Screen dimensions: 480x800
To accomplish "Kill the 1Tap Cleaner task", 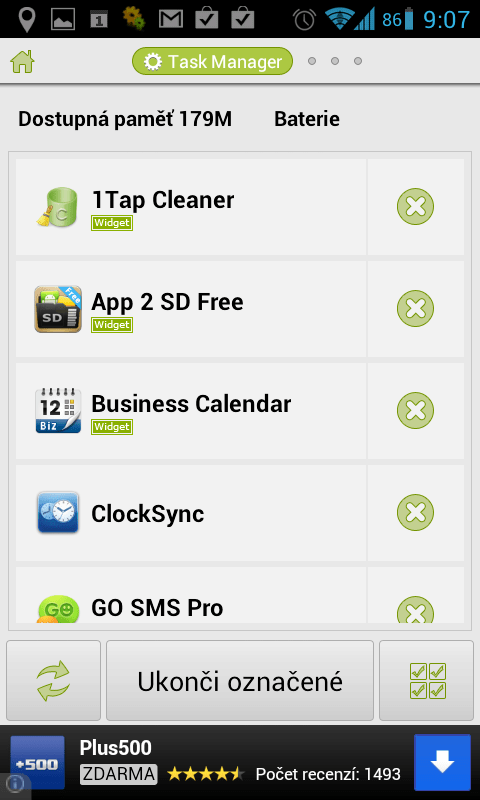I will pyautogui.click(x=415, y=207).
